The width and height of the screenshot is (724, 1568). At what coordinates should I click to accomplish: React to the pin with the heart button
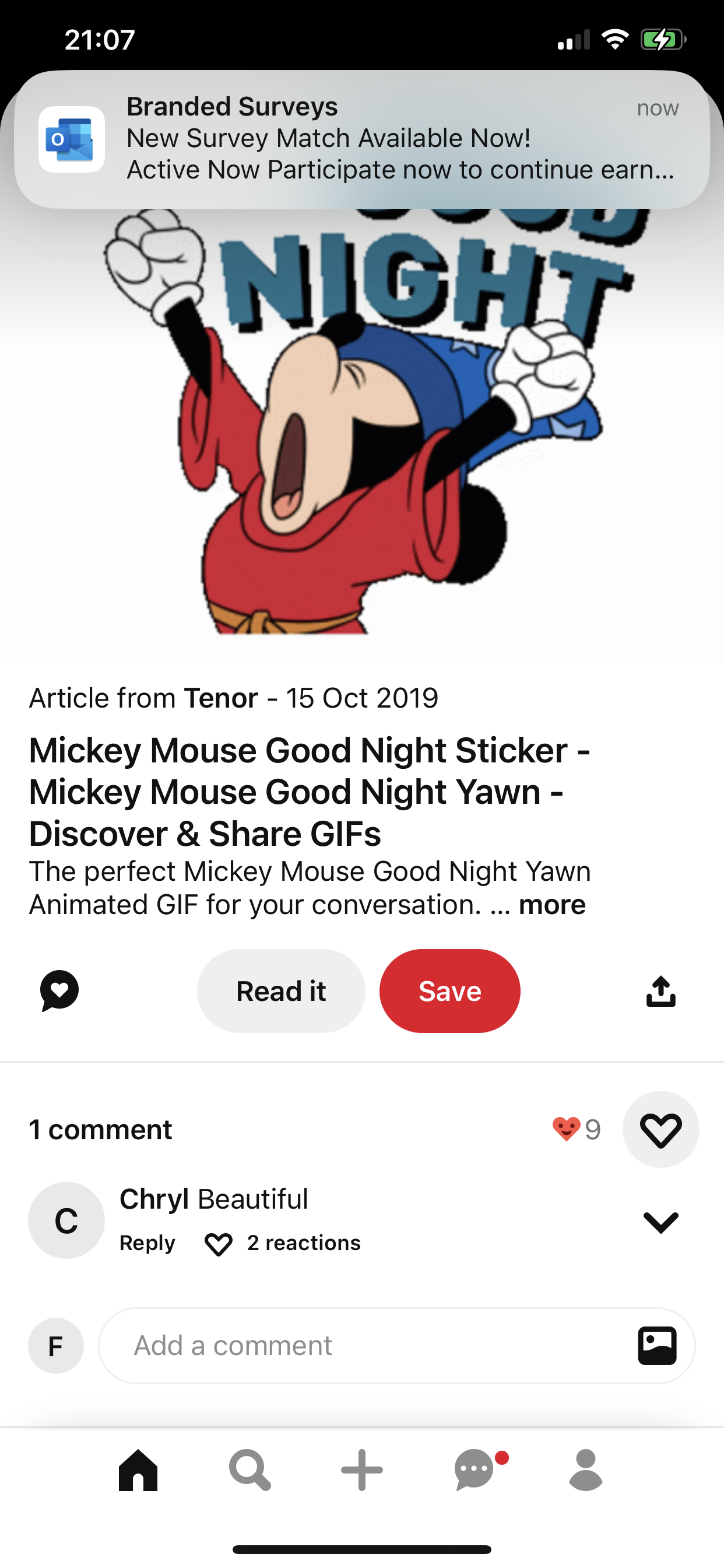pos(660,1130)
